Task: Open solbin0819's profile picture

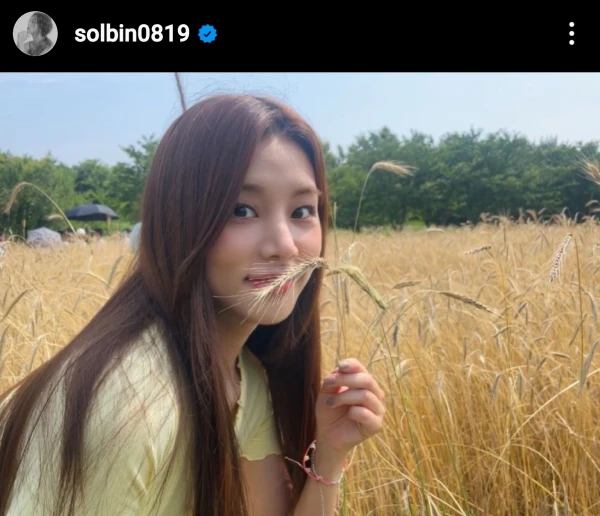Action: pos(35,33)
